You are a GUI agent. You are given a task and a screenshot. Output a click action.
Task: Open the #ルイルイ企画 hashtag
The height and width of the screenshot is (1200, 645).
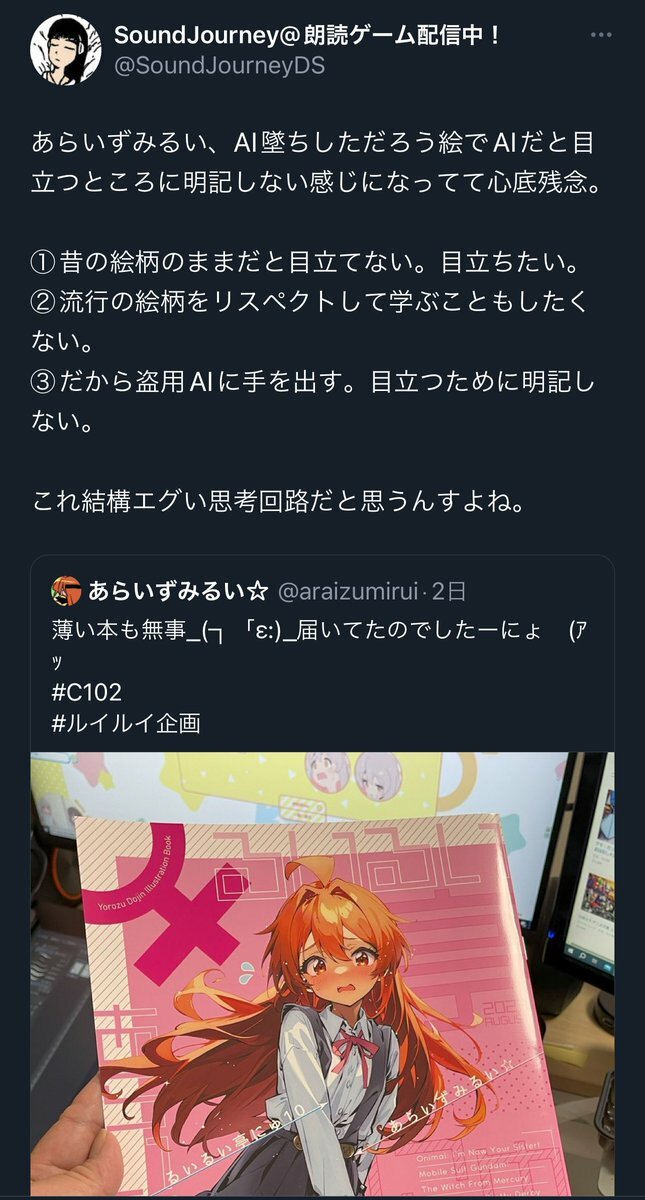click(x=126, y=723)
